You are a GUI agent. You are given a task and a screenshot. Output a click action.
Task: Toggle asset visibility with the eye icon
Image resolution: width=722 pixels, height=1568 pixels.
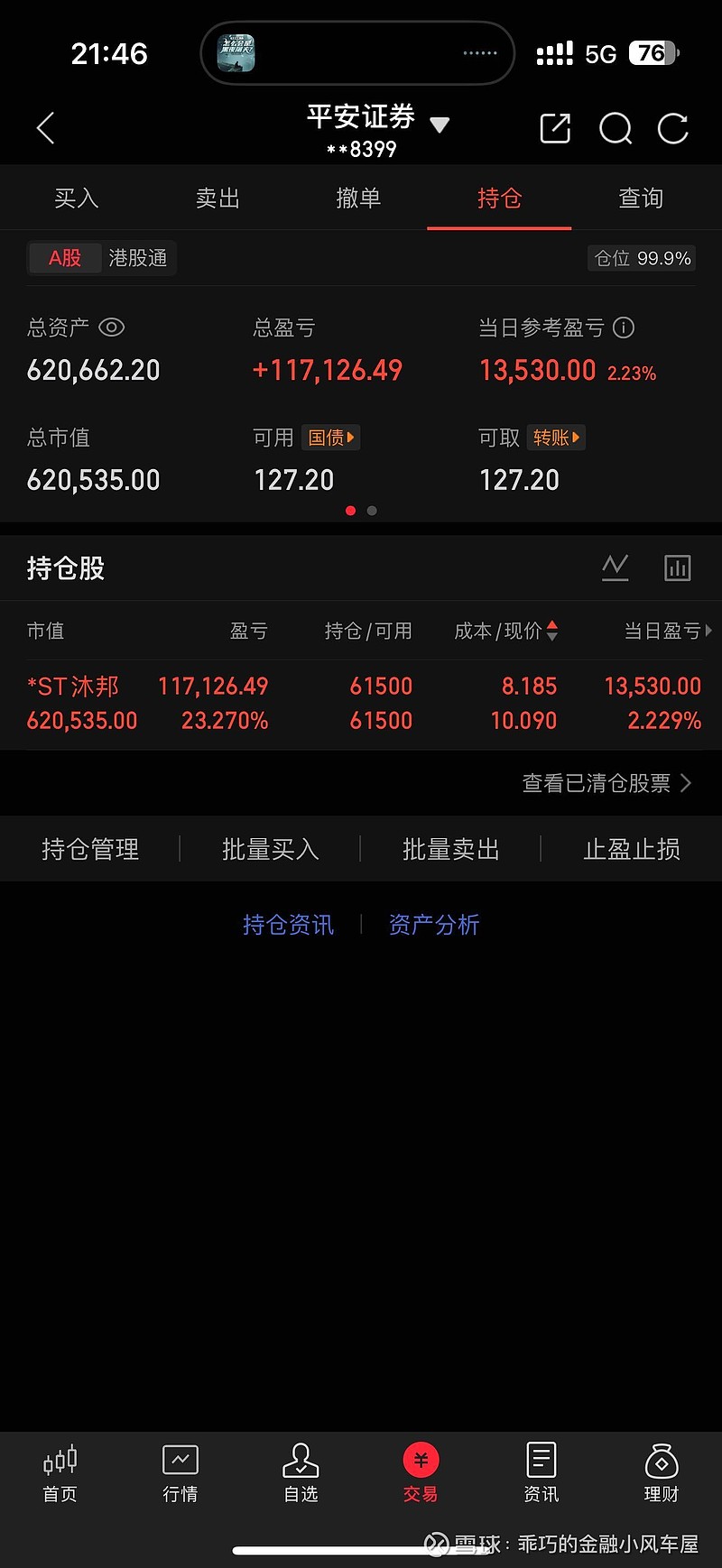click(111, 327)
